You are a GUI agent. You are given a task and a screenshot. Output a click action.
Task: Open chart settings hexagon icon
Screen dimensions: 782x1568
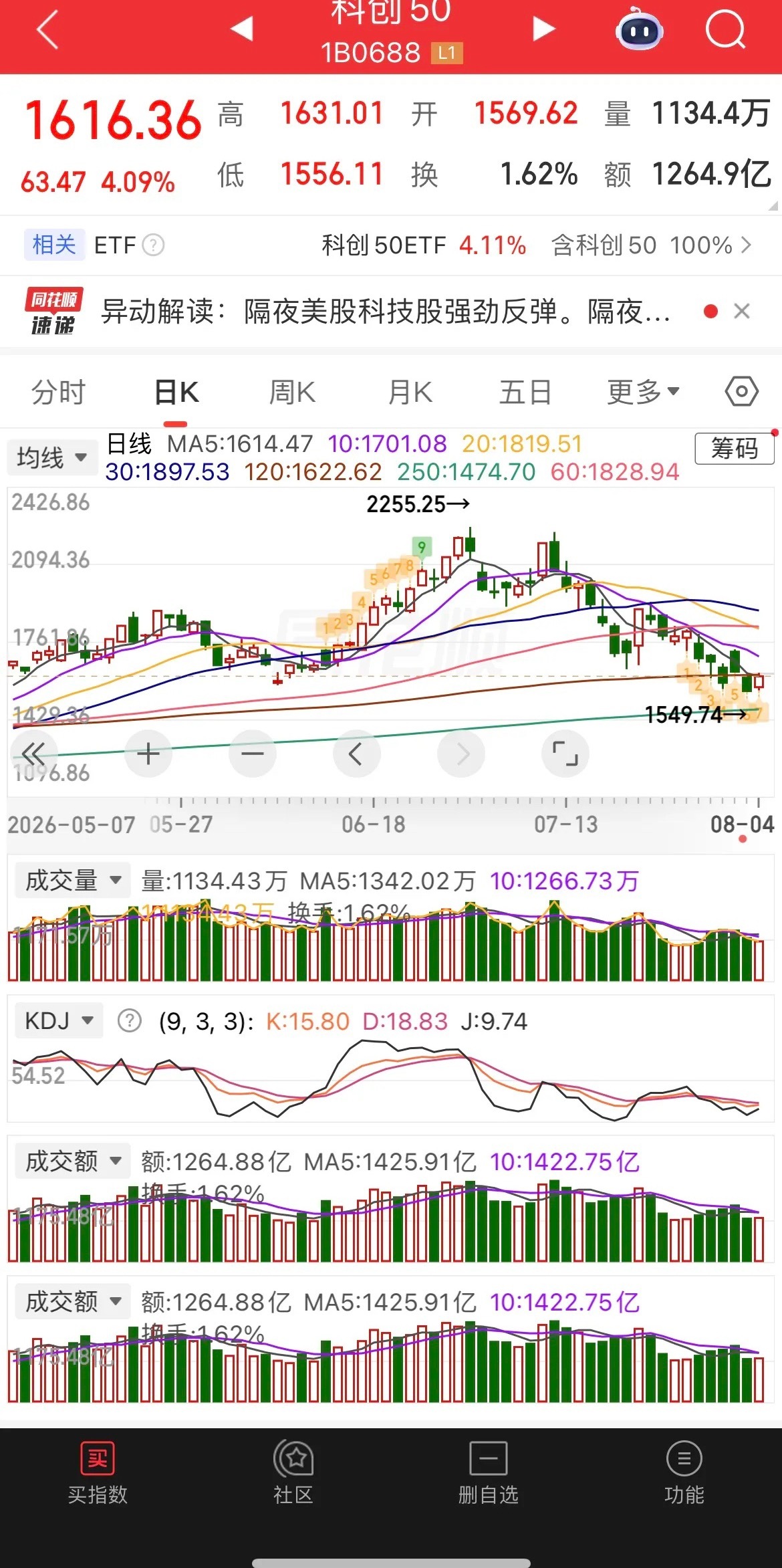coord(741,391)
